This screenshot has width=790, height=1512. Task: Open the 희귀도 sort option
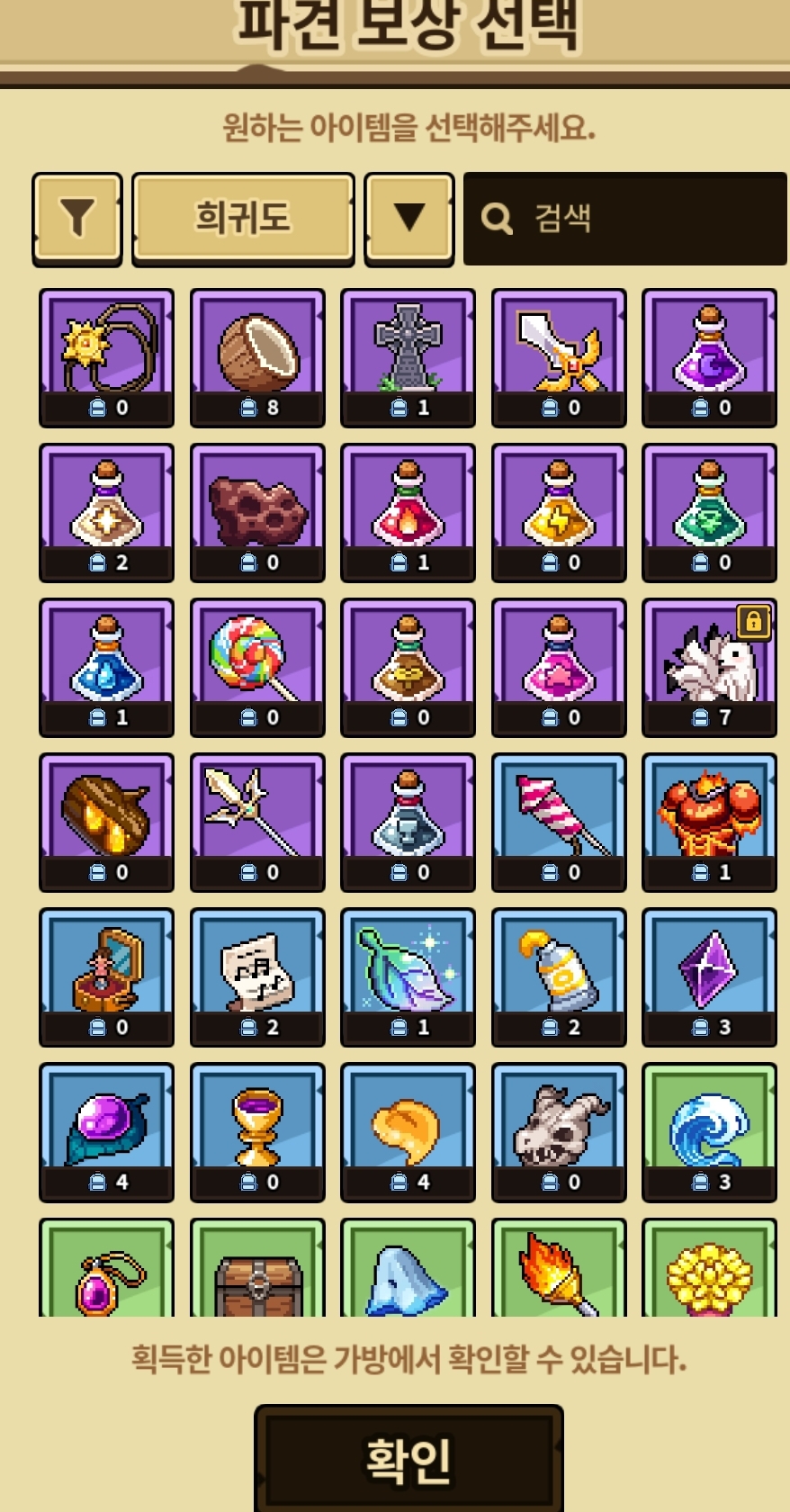pyautogui.click(x=243, y=218)
